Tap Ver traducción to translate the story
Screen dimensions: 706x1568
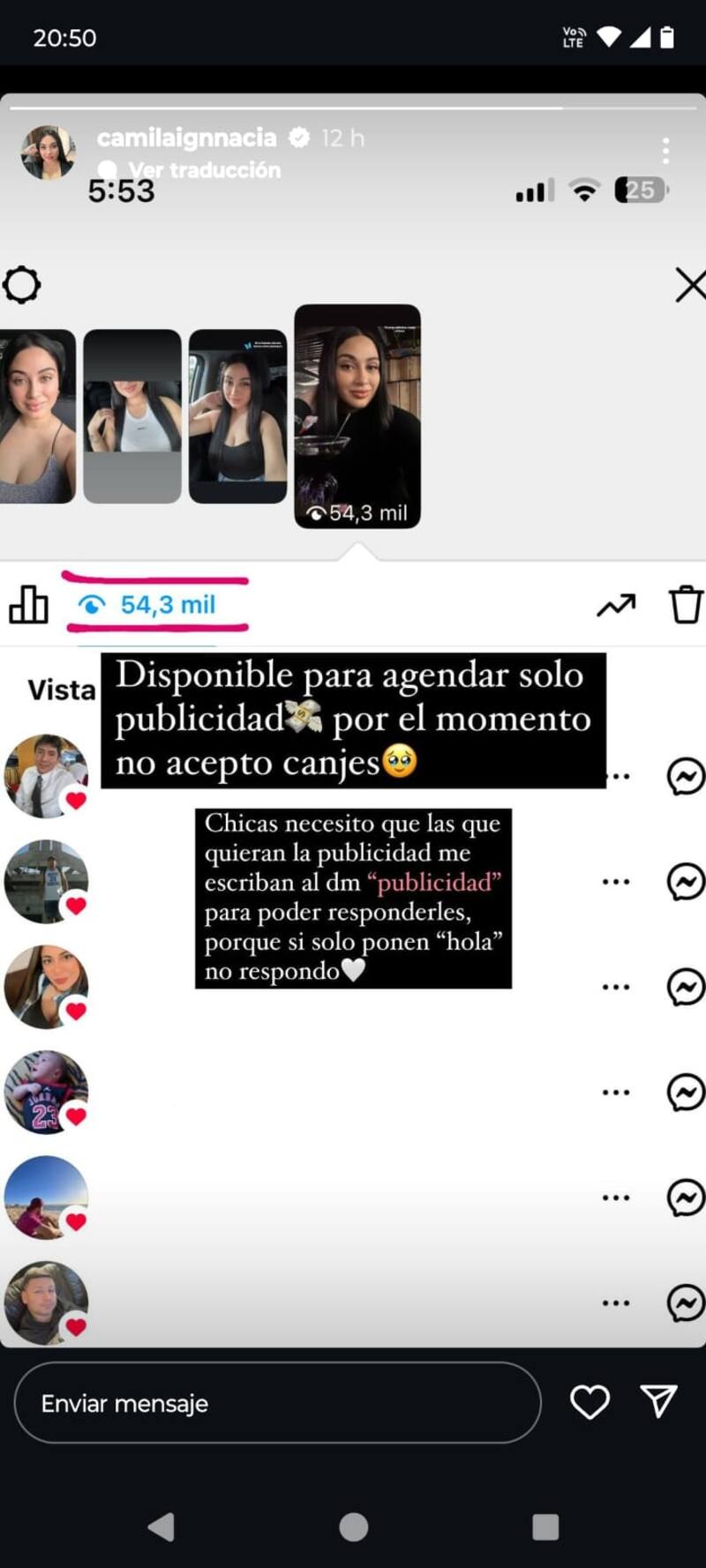204,169
